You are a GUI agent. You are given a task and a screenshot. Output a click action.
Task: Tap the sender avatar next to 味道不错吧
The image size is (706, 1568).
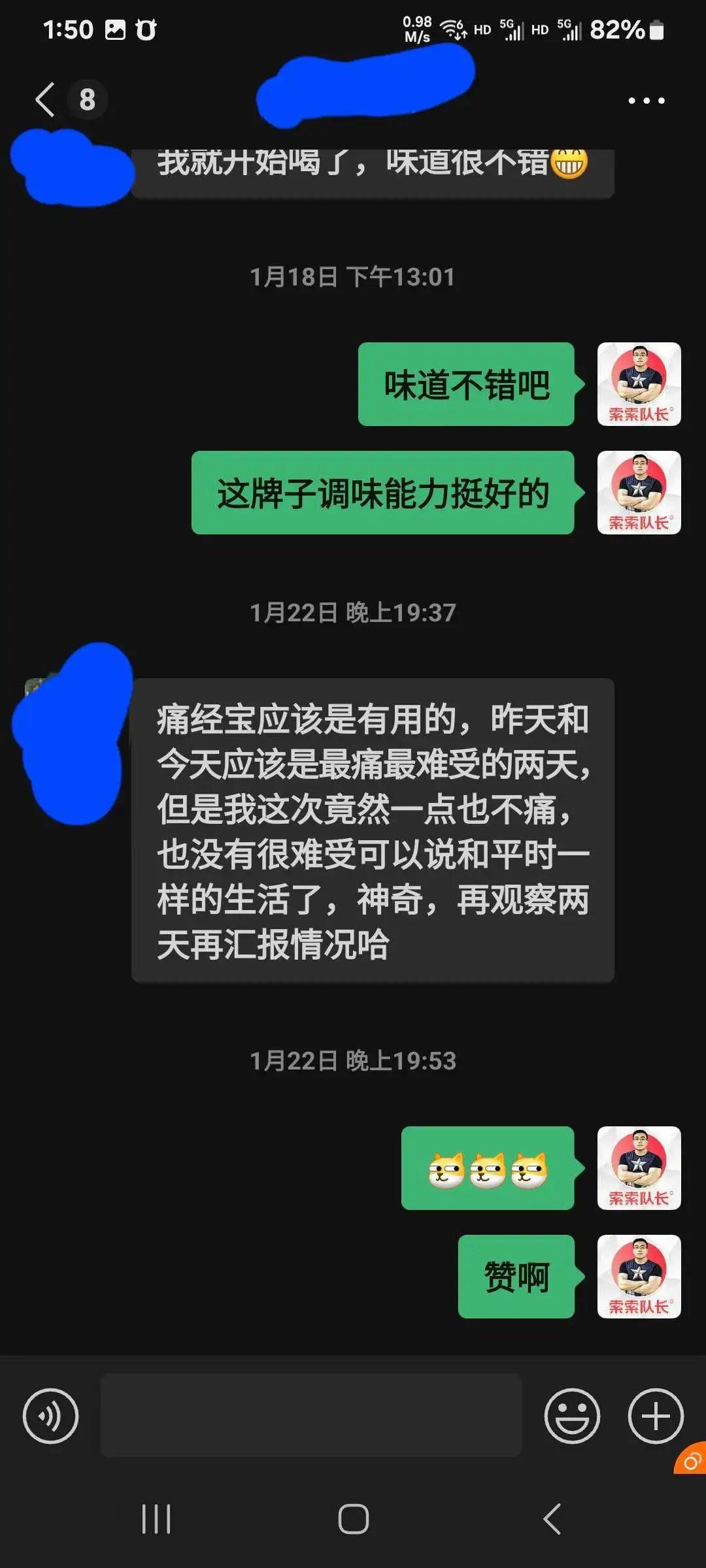639,384
